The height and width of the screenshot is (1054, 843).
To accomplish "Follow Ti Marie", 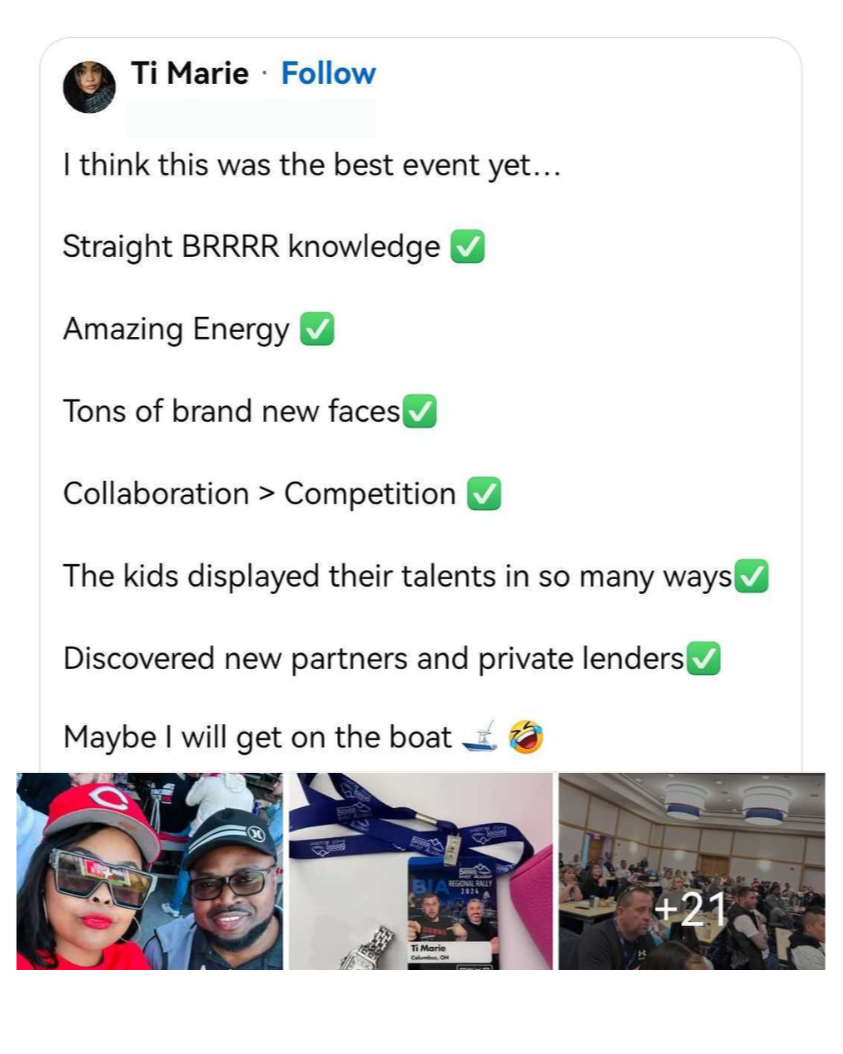I will [328, 74].
